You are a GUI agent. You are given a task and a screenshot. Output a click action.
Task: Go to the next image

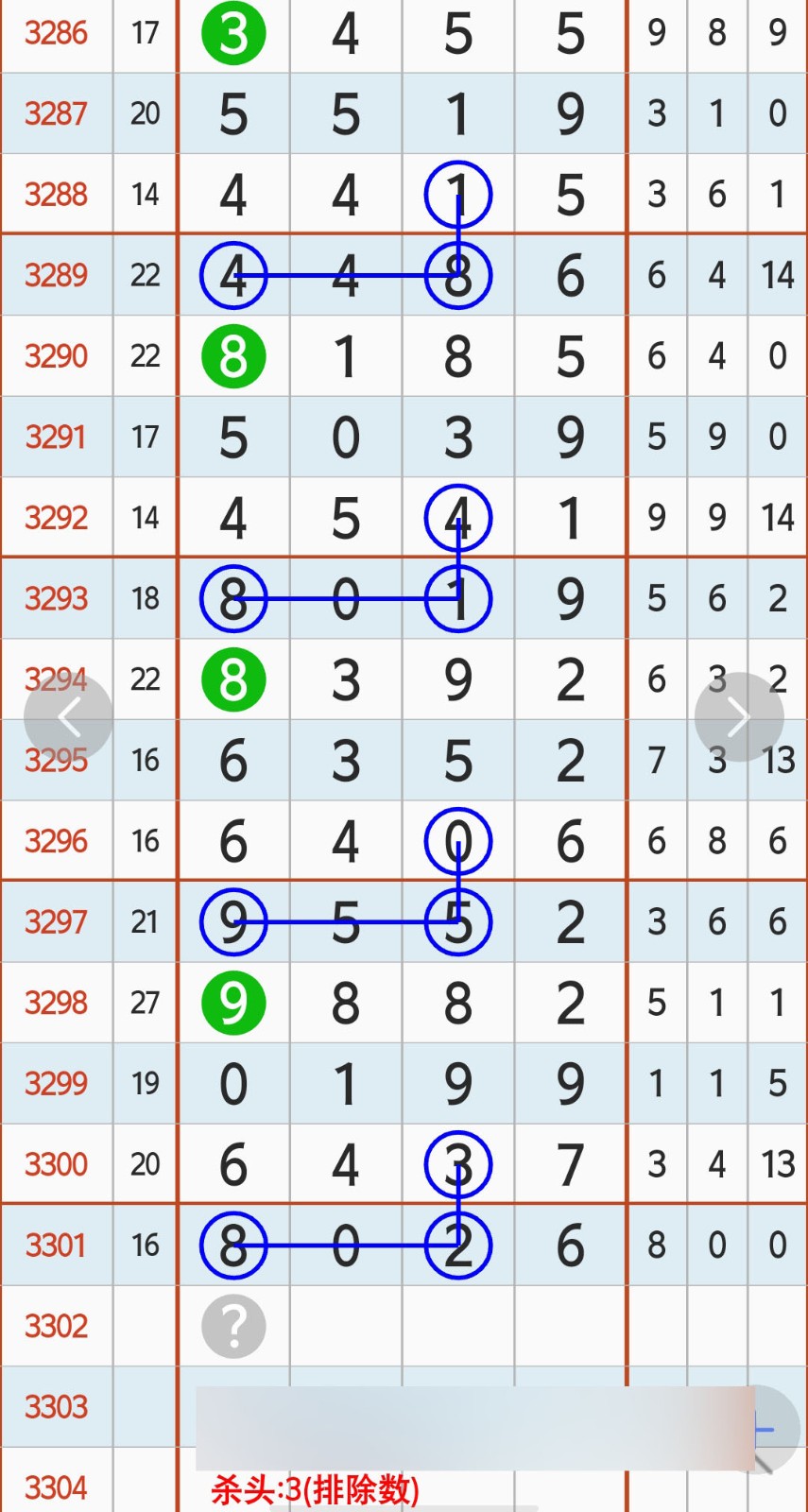point(738,717)
